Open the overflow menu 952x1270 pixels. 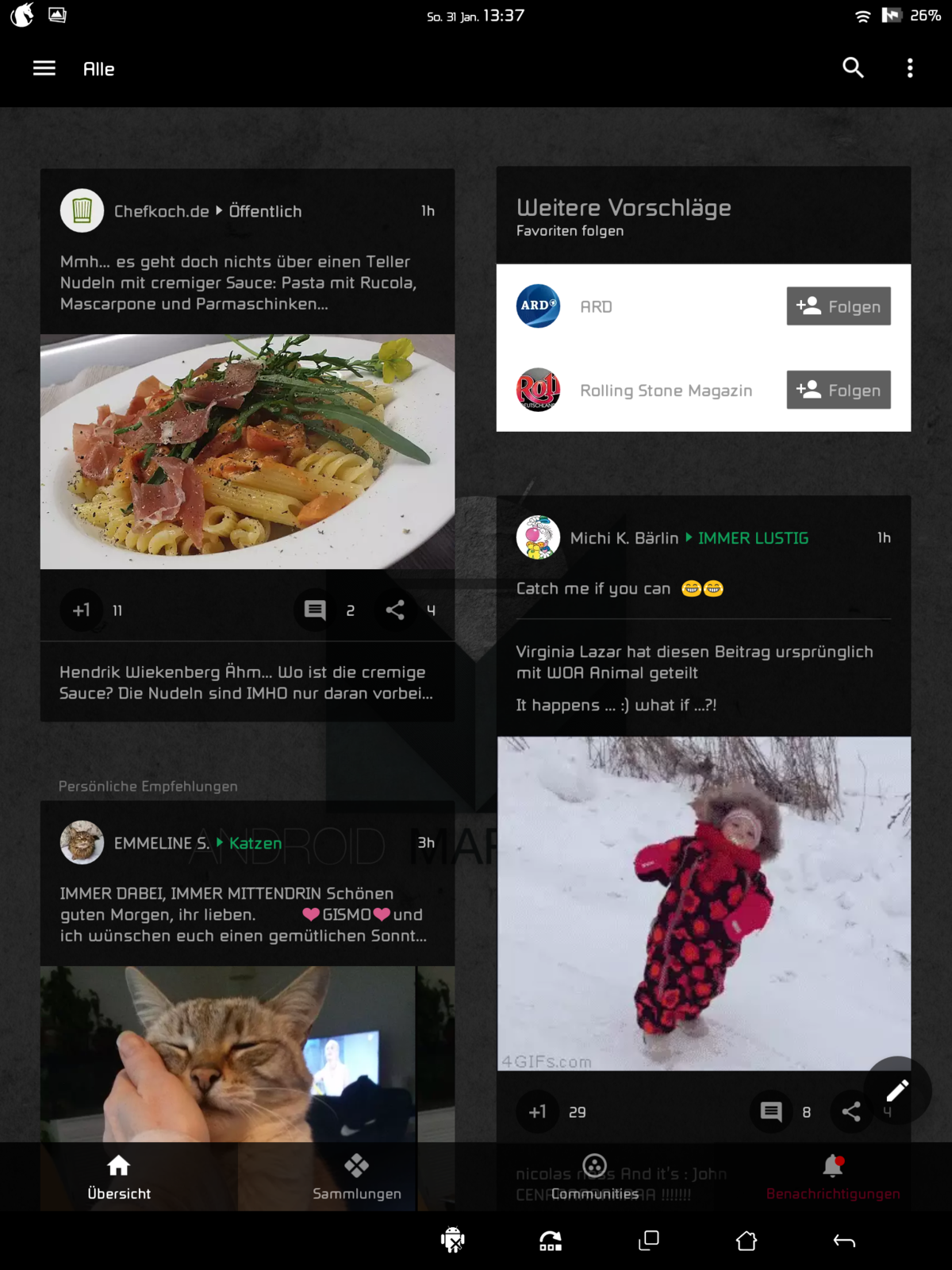click(x=910, y=68)
